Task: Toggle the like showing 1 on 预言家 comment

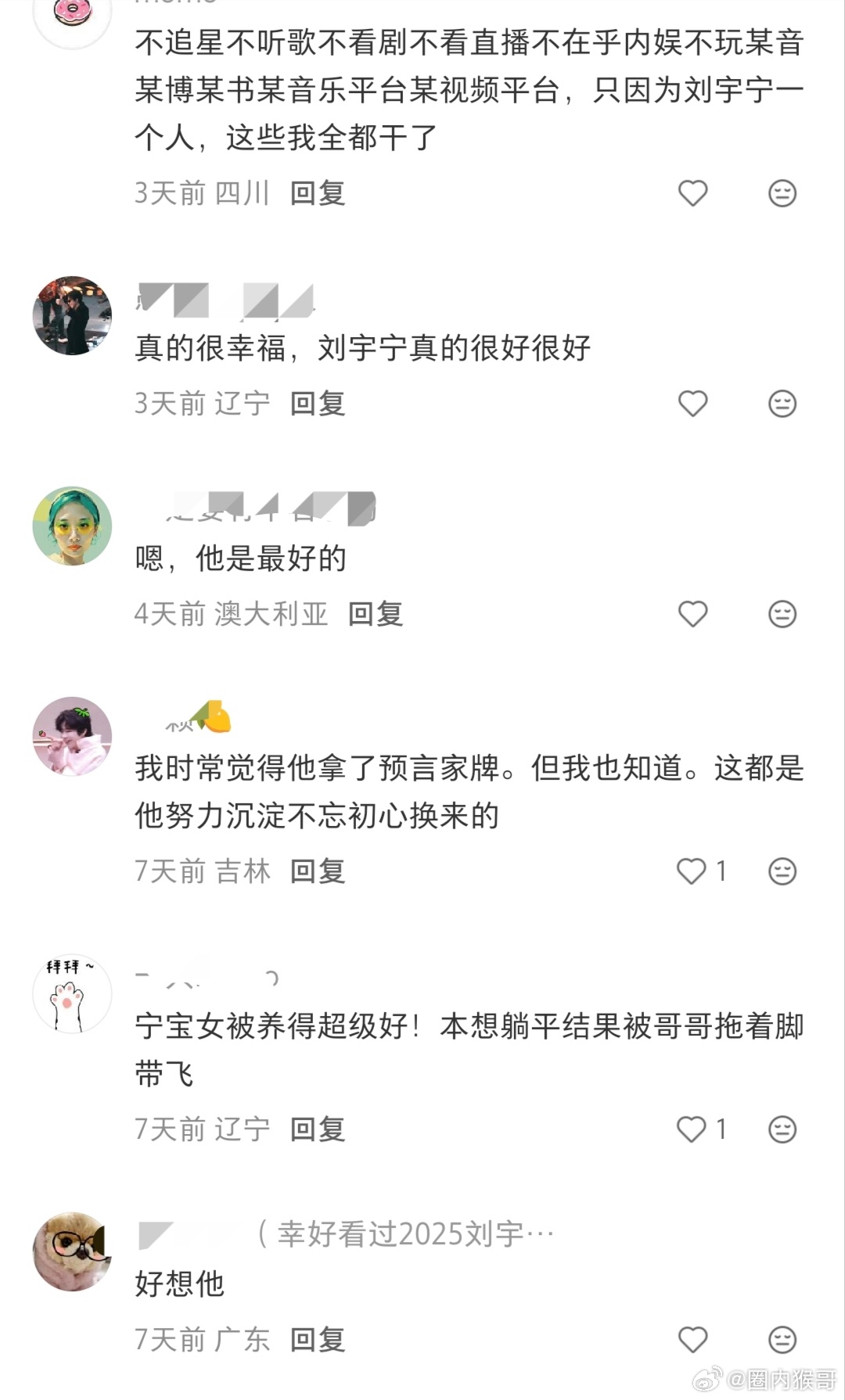Action: click(692, 870)
